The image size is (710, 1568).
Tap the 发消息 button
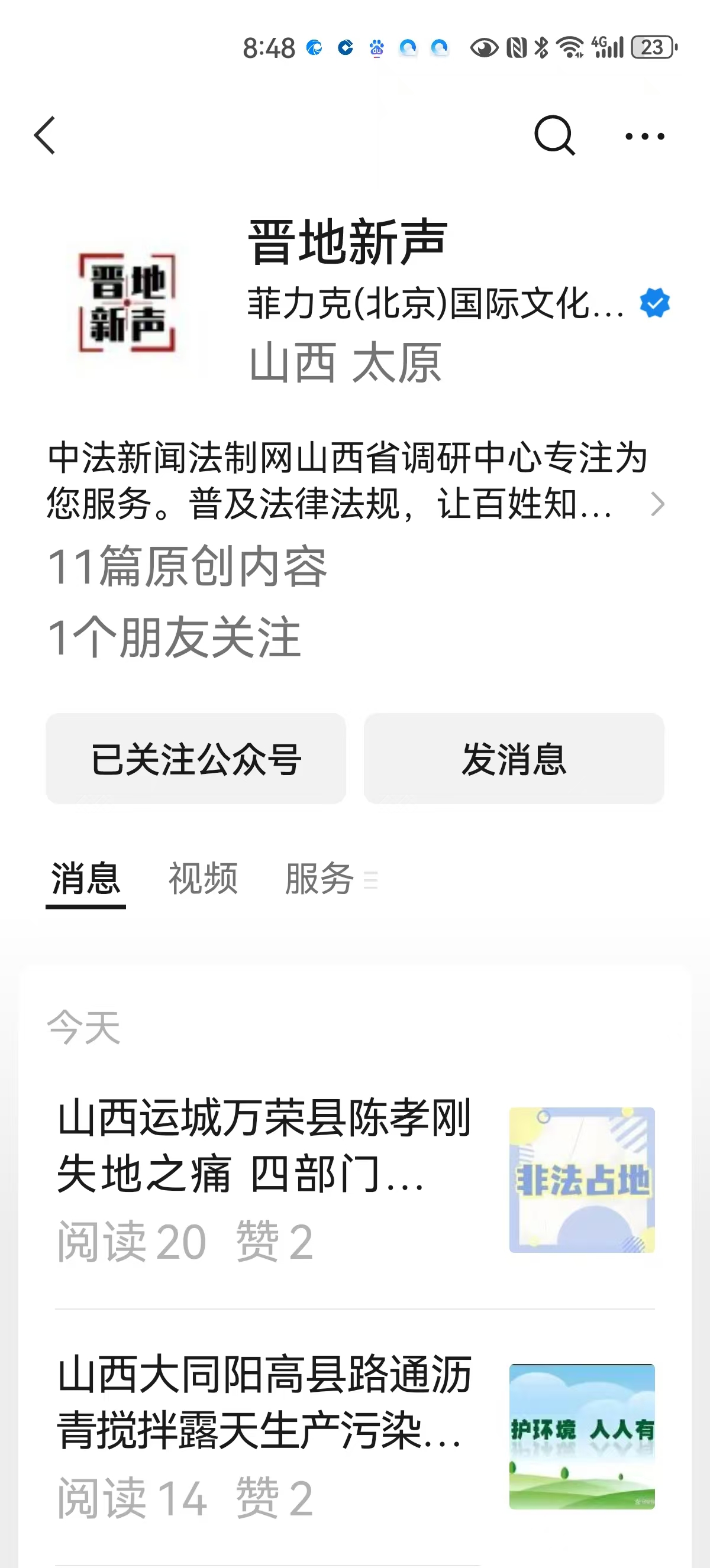coord(514,759)
